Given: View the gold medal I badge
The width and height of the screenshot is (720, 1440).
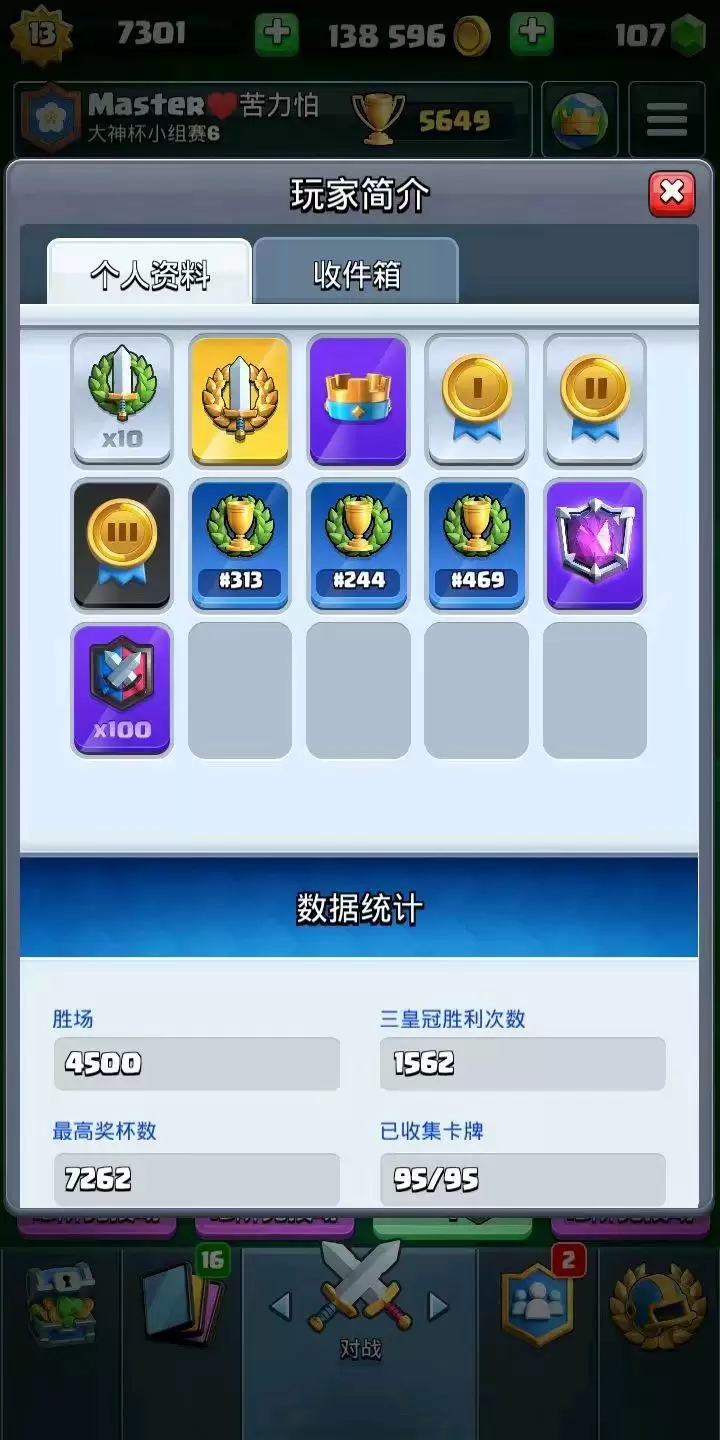Looking at the screenshot, I should 477,400.
